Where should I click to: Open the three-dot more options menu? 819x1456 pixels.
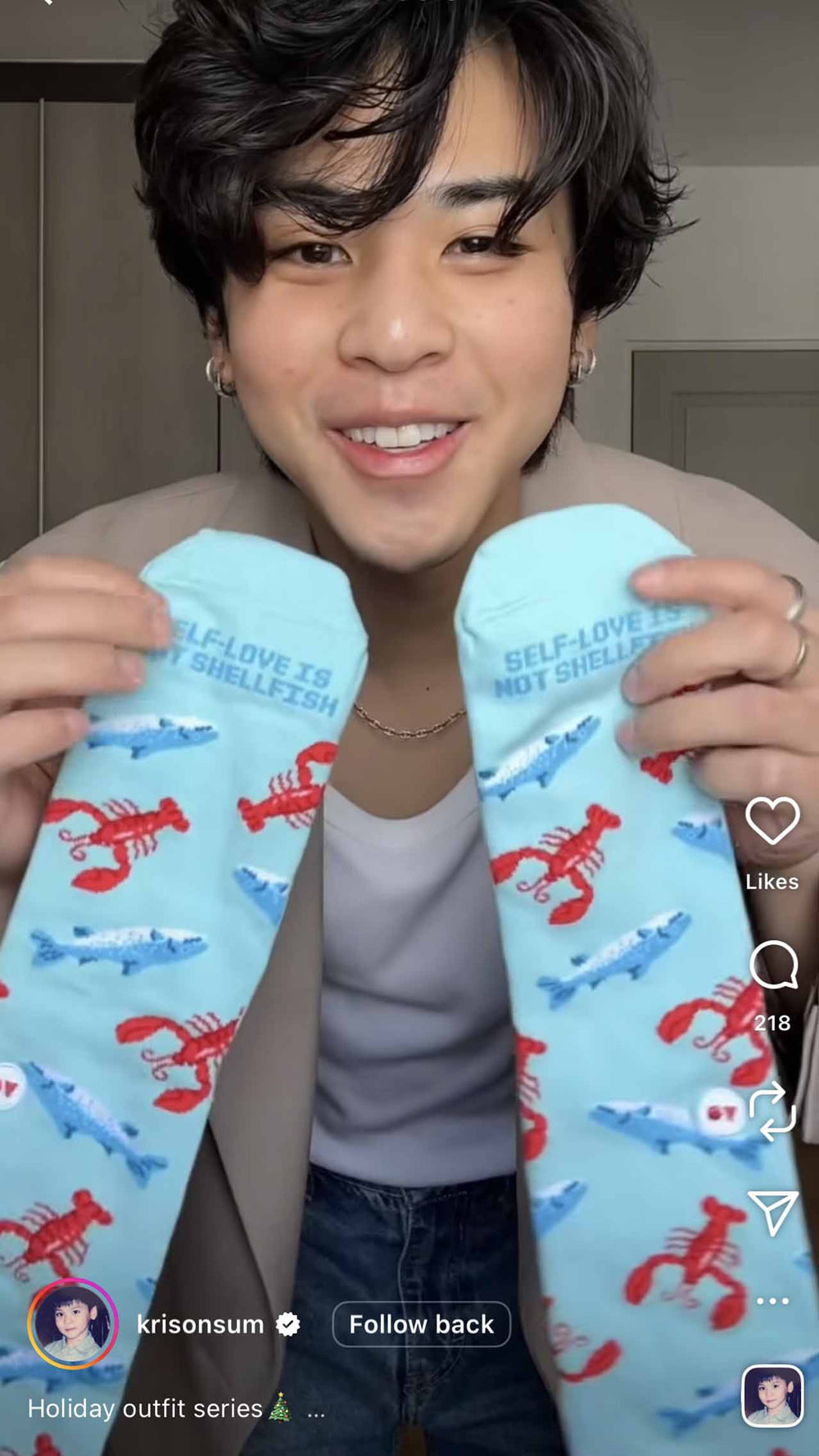(x=772, y=1300)
